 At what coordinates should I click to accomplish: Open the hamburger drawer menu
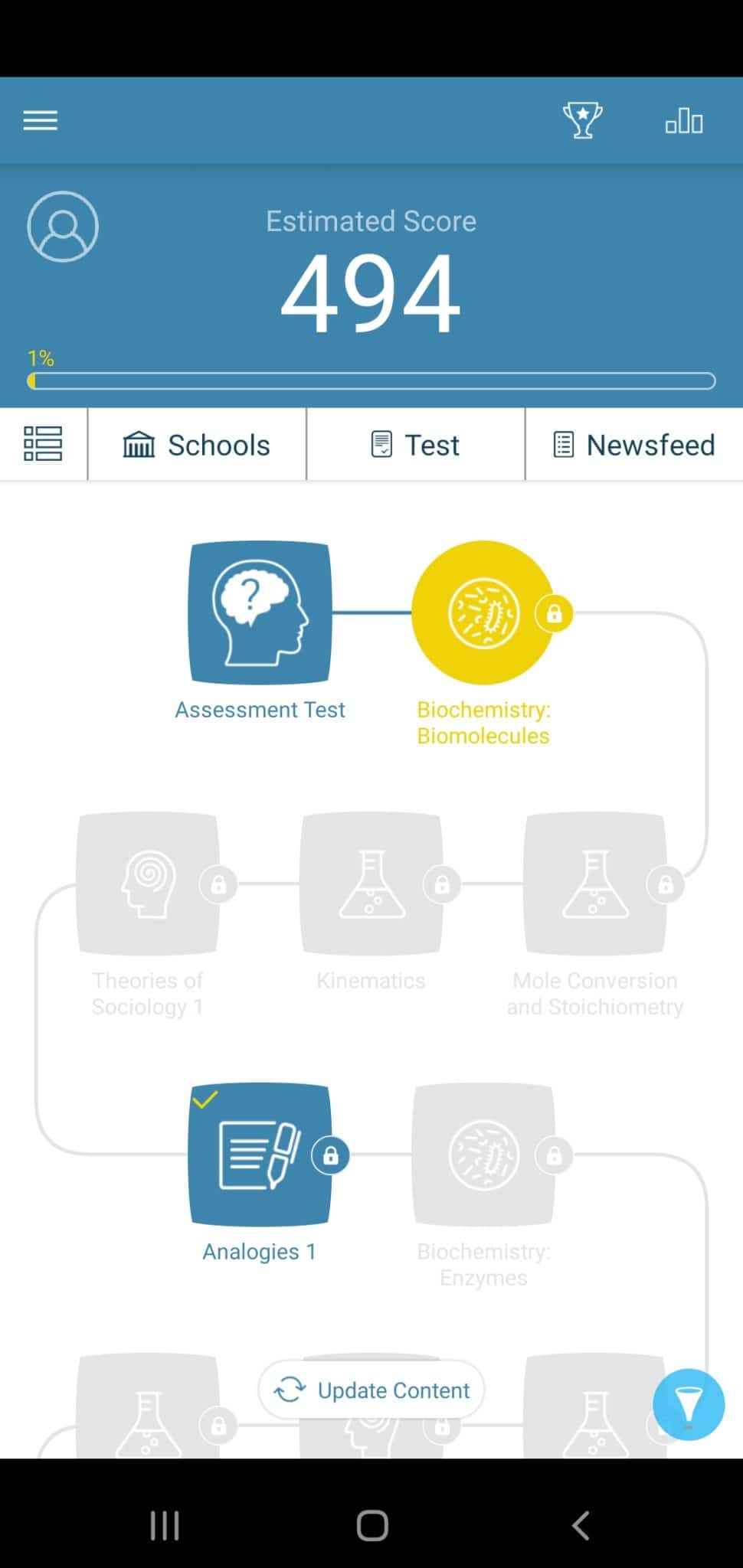(40, 120)
